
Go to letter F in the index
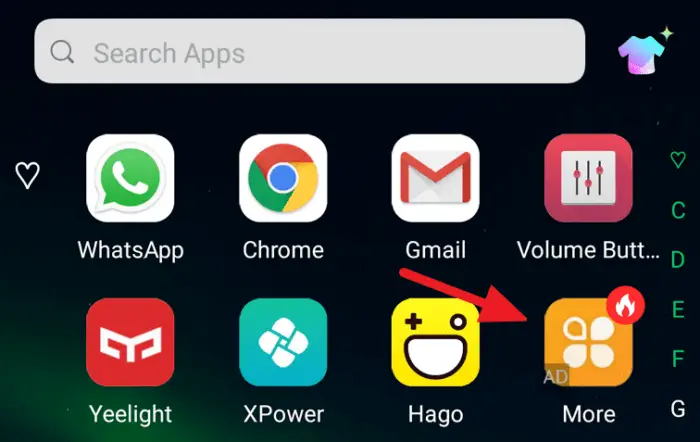[x=678, y=359]
